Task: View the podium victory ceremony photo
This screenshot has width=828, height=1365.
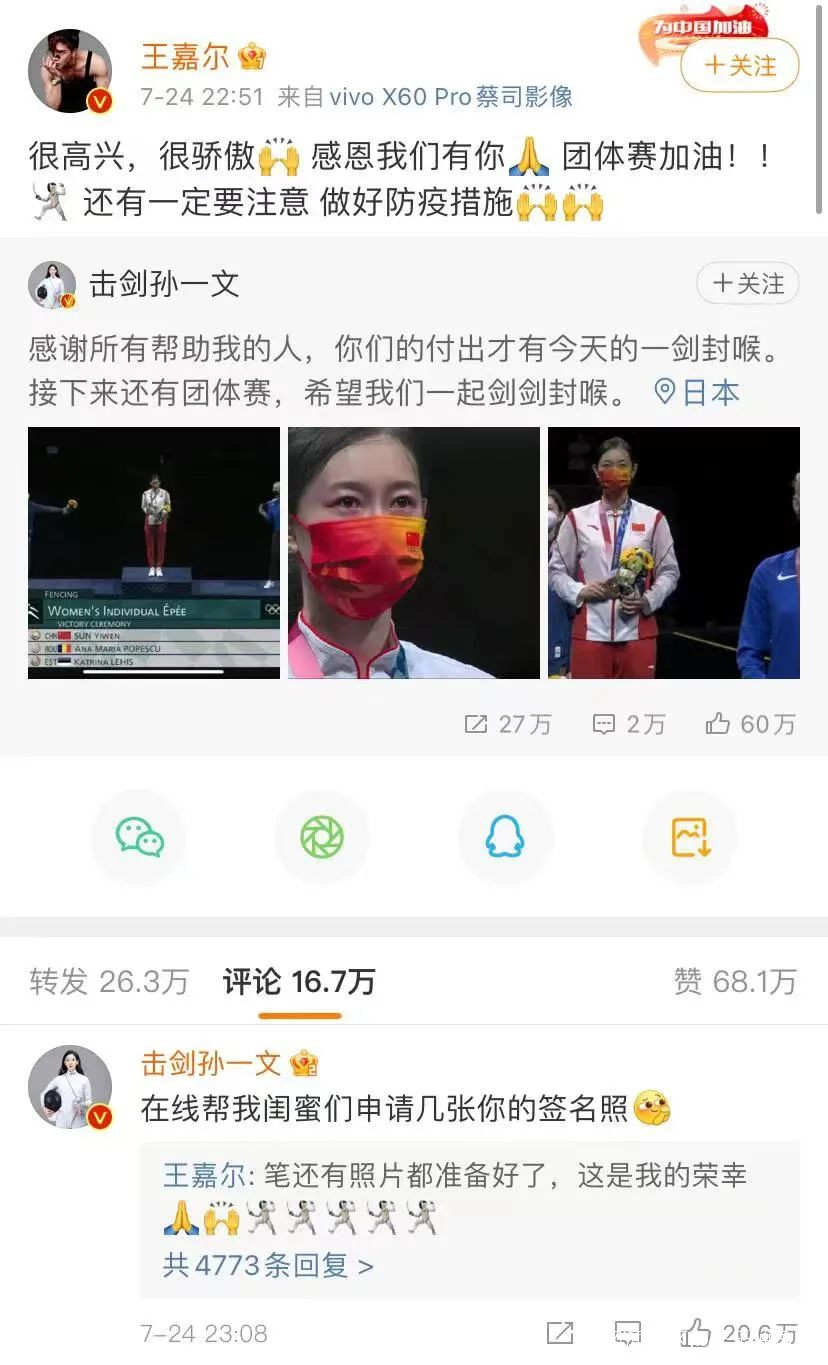Action: tap(154, 553)
